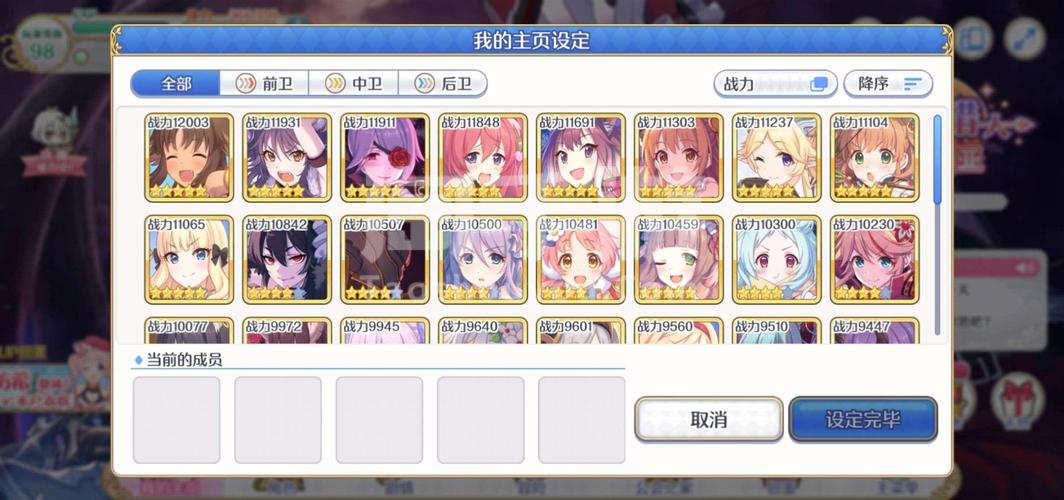
Task: Select character with 战力11303
Action: coord(679,158)
